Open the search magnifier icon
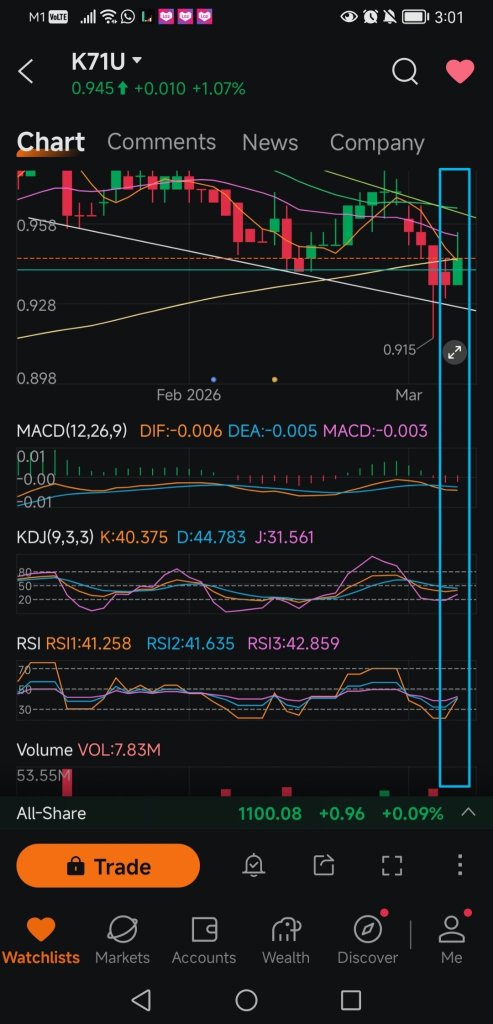 (x=405, y=71)
